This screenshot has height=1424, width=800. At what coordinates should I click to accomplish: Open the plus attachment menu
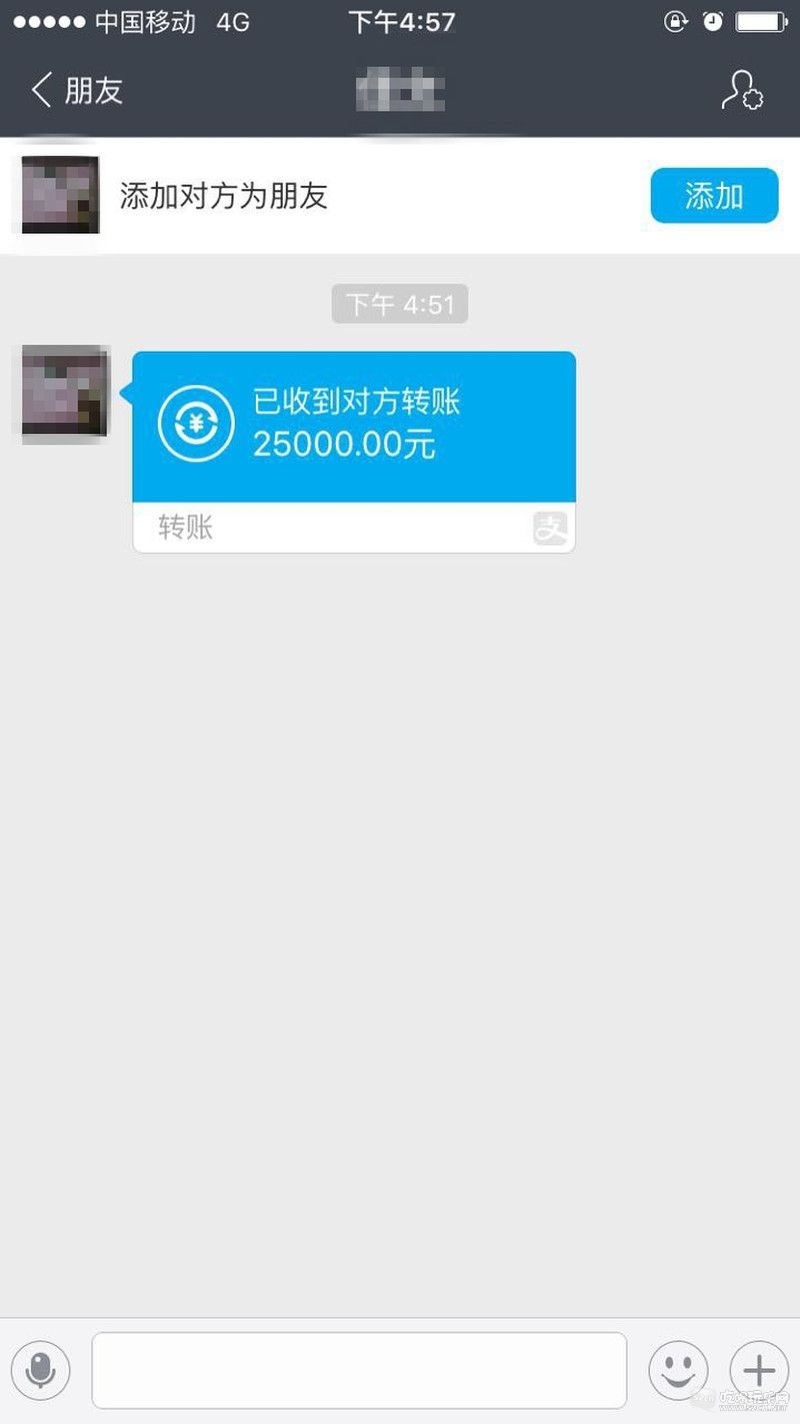point(760,1370)
